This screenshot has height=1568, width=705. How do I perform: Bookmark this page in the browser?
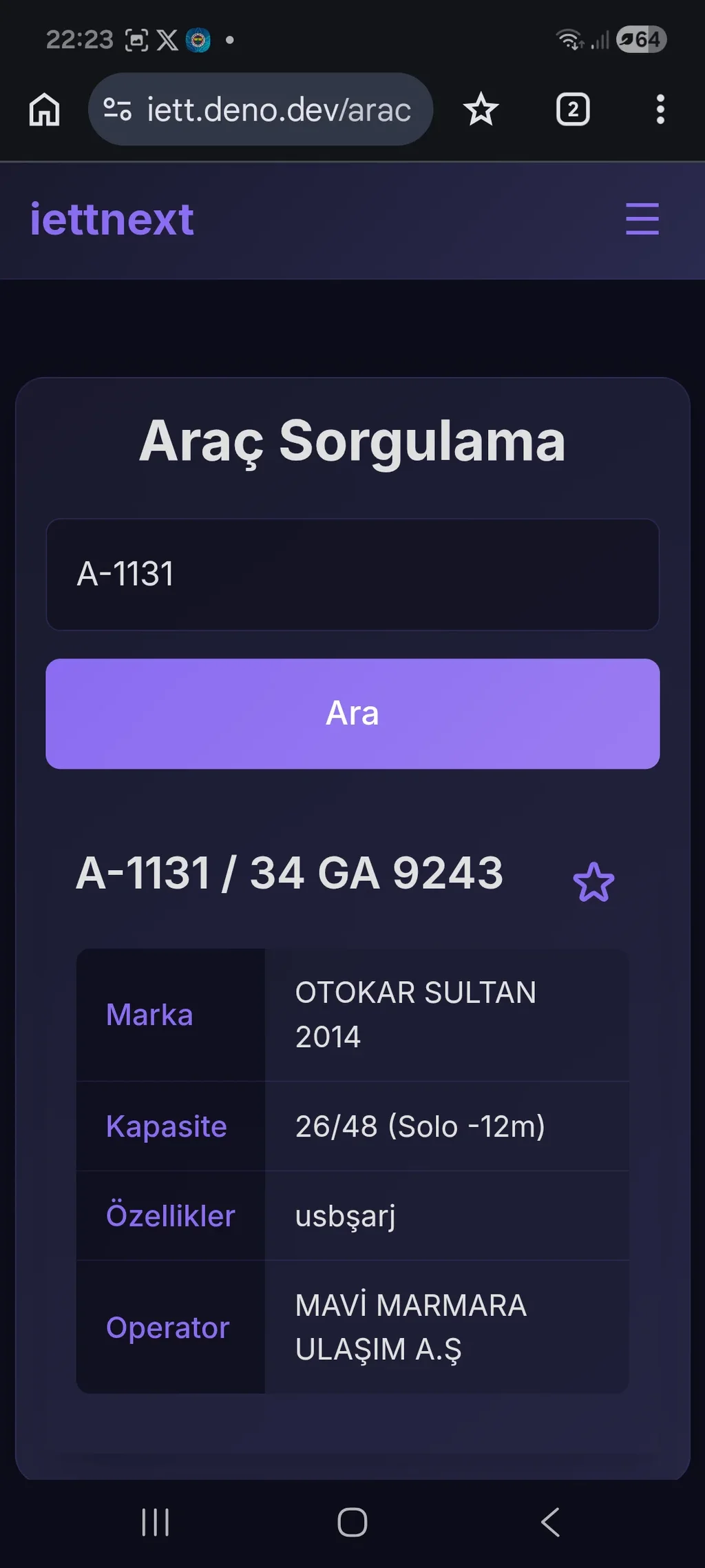(481, 110)
